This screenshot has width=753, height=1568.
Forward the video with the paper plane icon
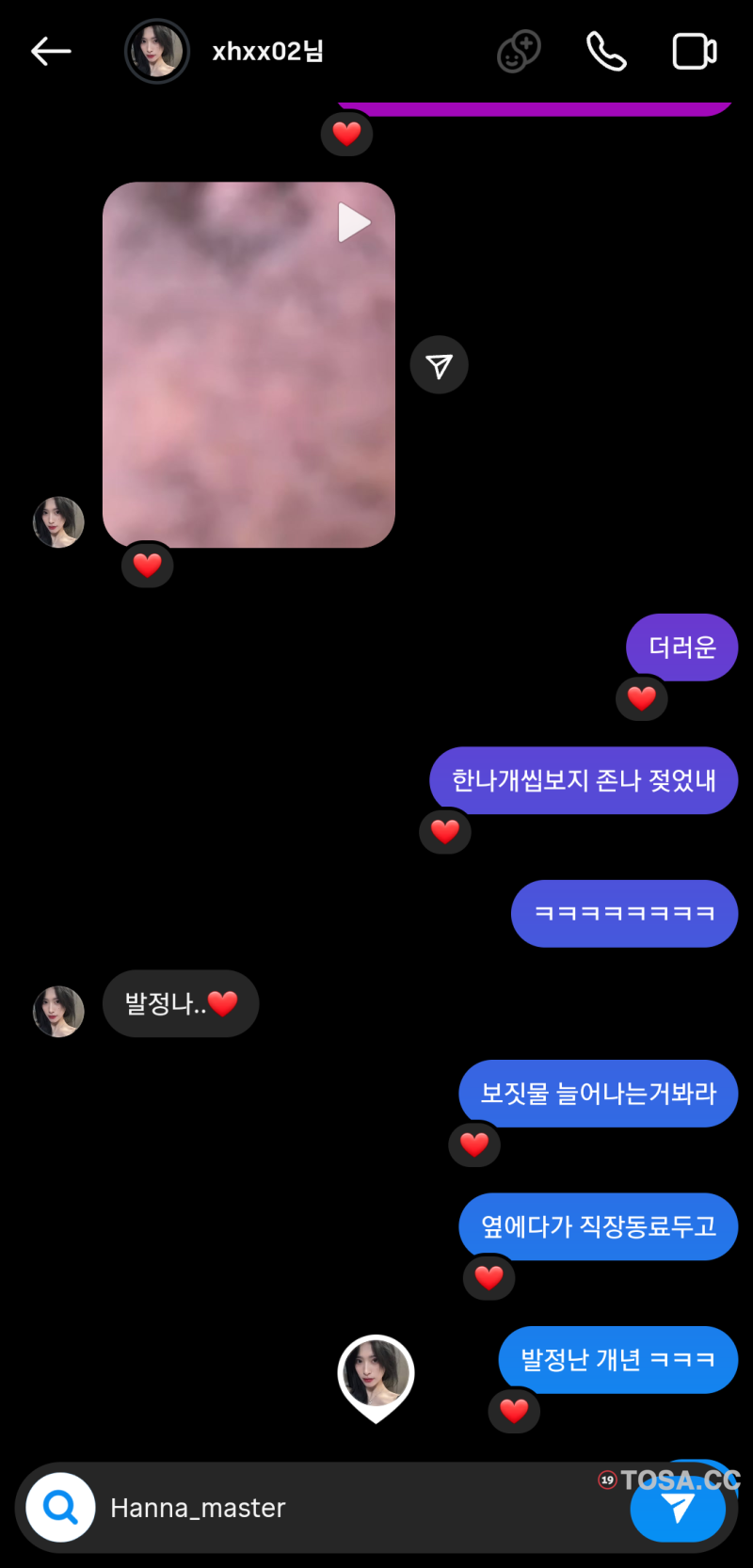tap(439, 365)
